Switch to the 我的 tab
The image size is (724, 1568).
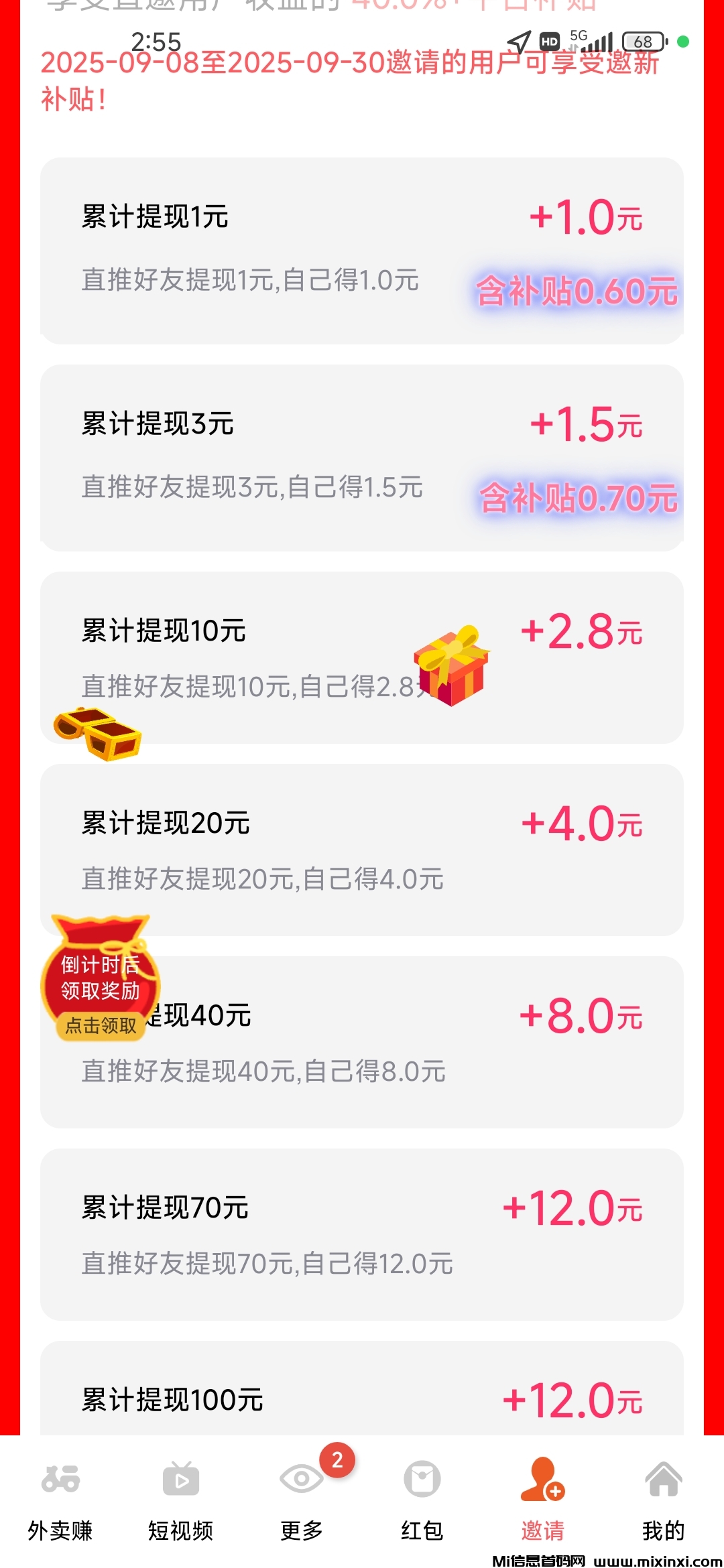pos(663,1501)
